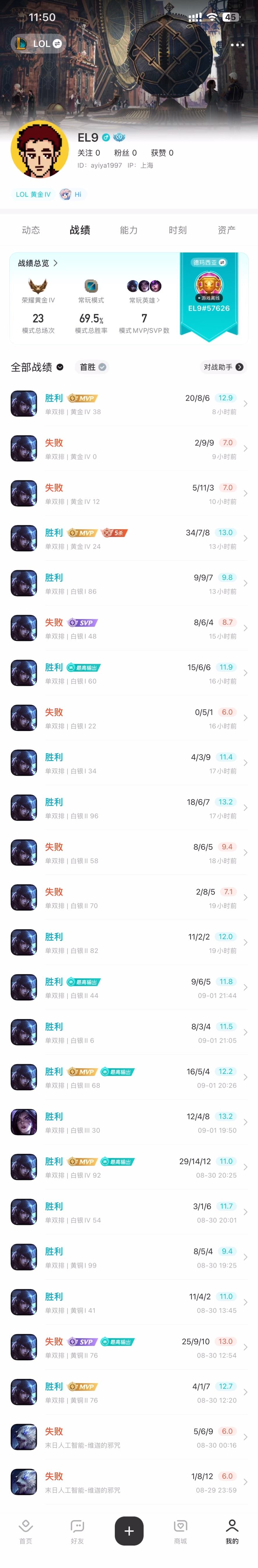Open the three-dot overflow menu

click(237, 44)
